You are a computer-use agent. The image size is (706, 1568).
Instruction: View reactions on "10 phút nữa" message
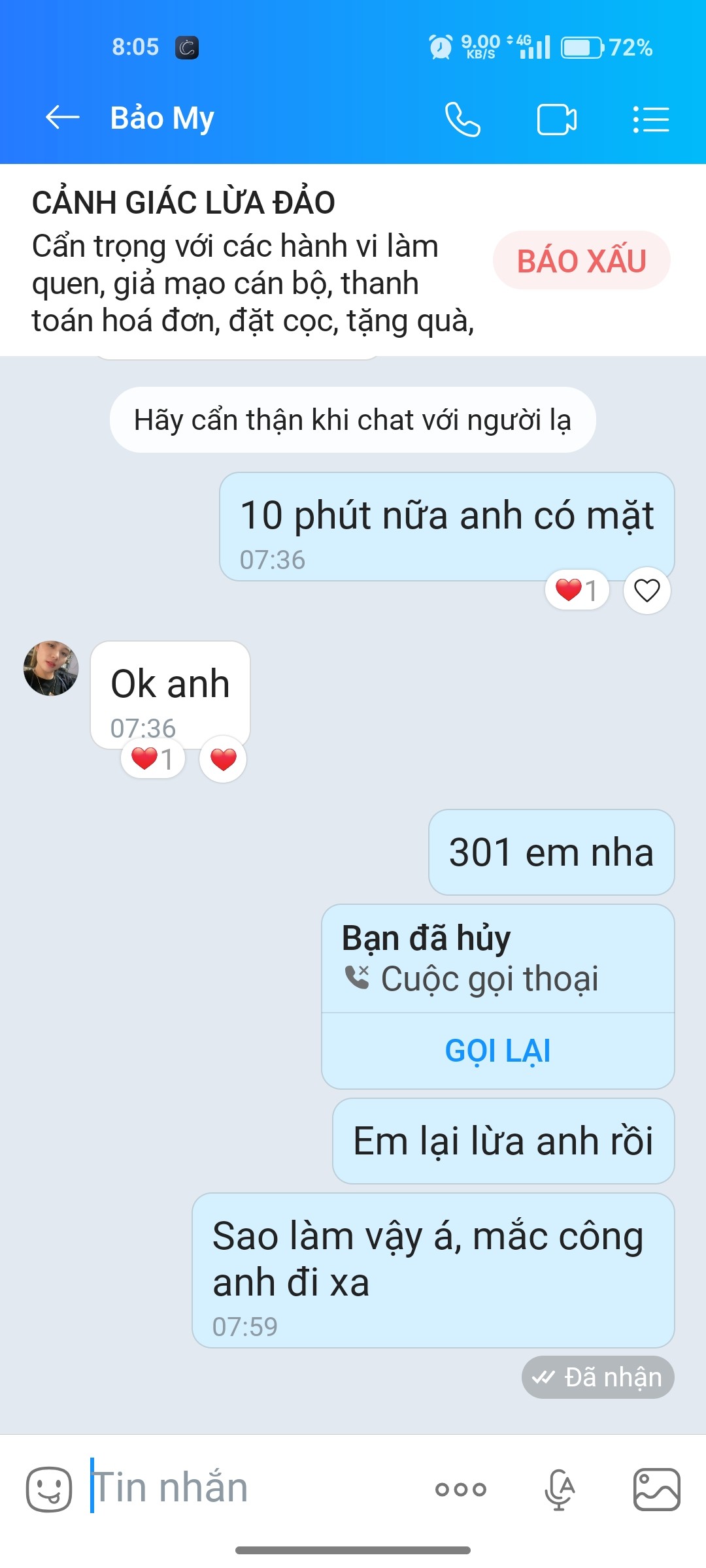pyautogui.click(x=576, y=591)
